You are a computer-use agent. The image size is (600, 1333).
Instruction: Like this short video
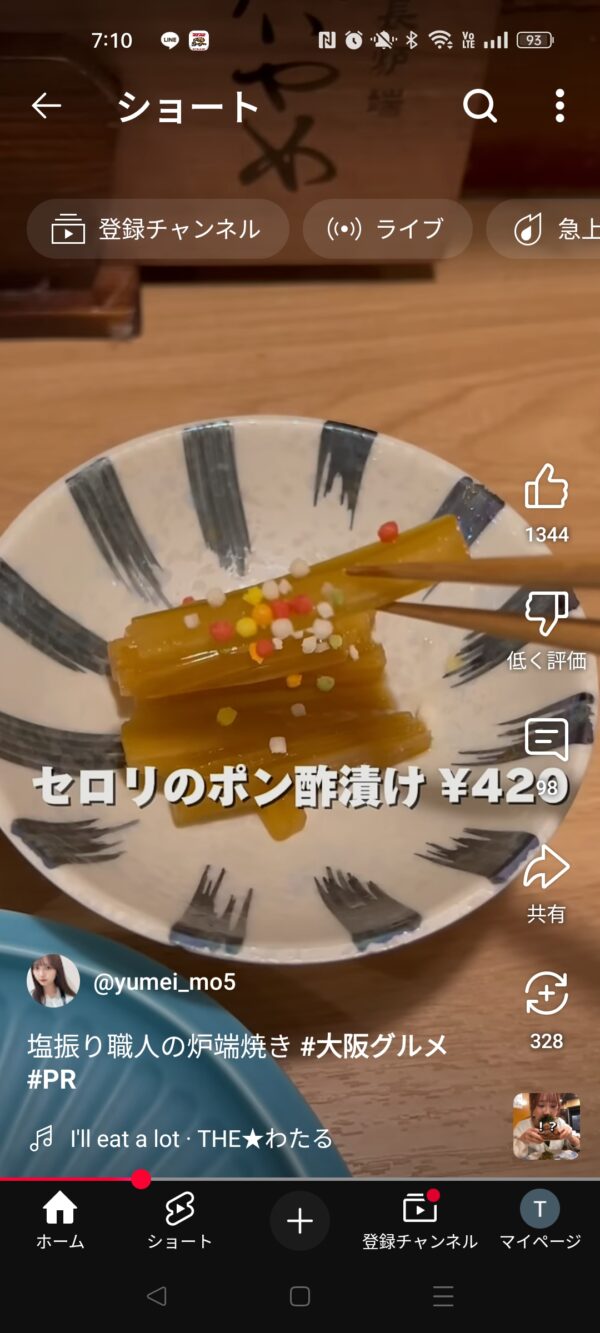click(546, 487)
